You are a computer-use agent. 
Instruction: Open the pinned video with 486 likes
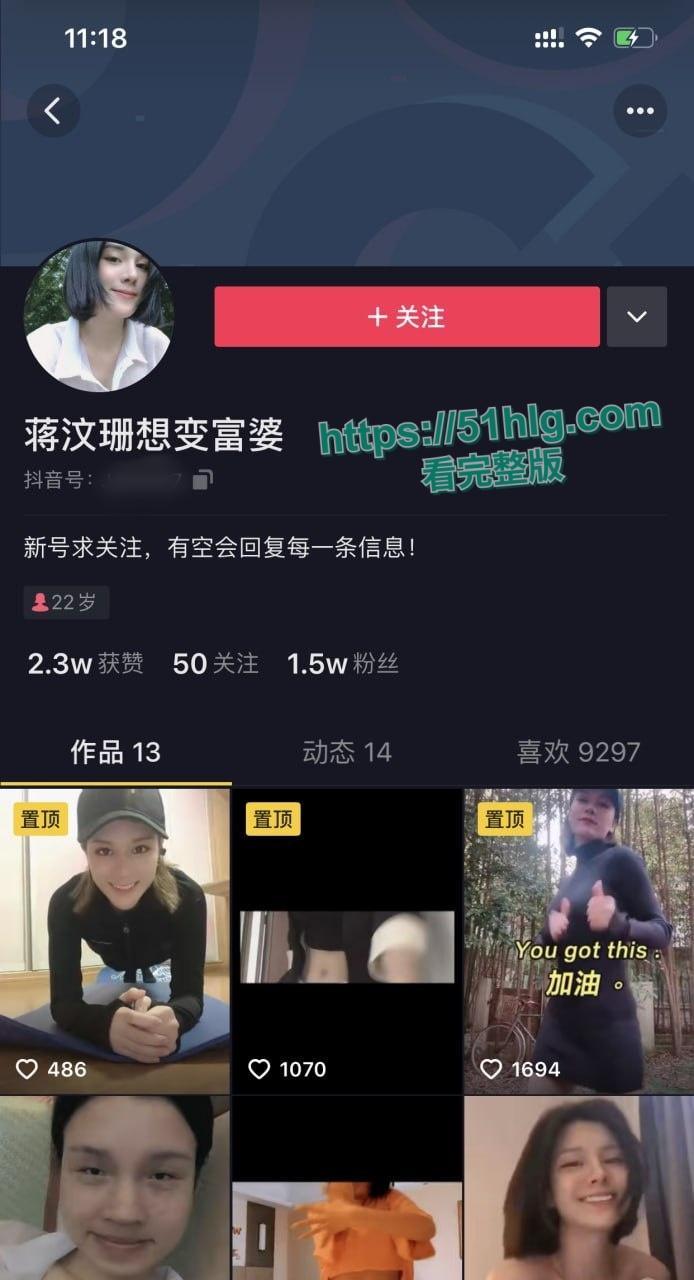[115, 940]
